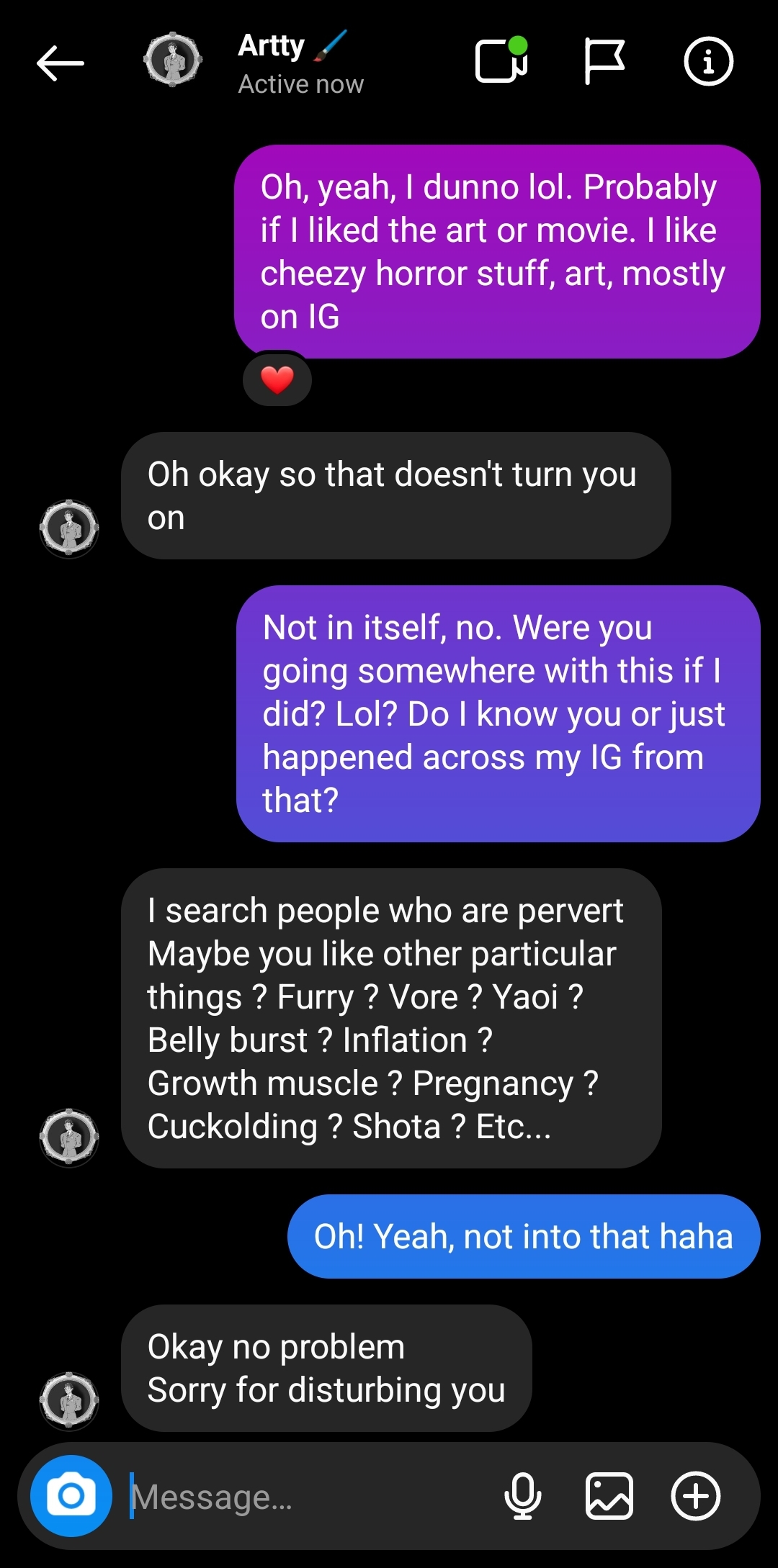Viewport: 778px width, 1568px height.
Task: Open the camera to send a photo
Action: [x=71, y=1496]
